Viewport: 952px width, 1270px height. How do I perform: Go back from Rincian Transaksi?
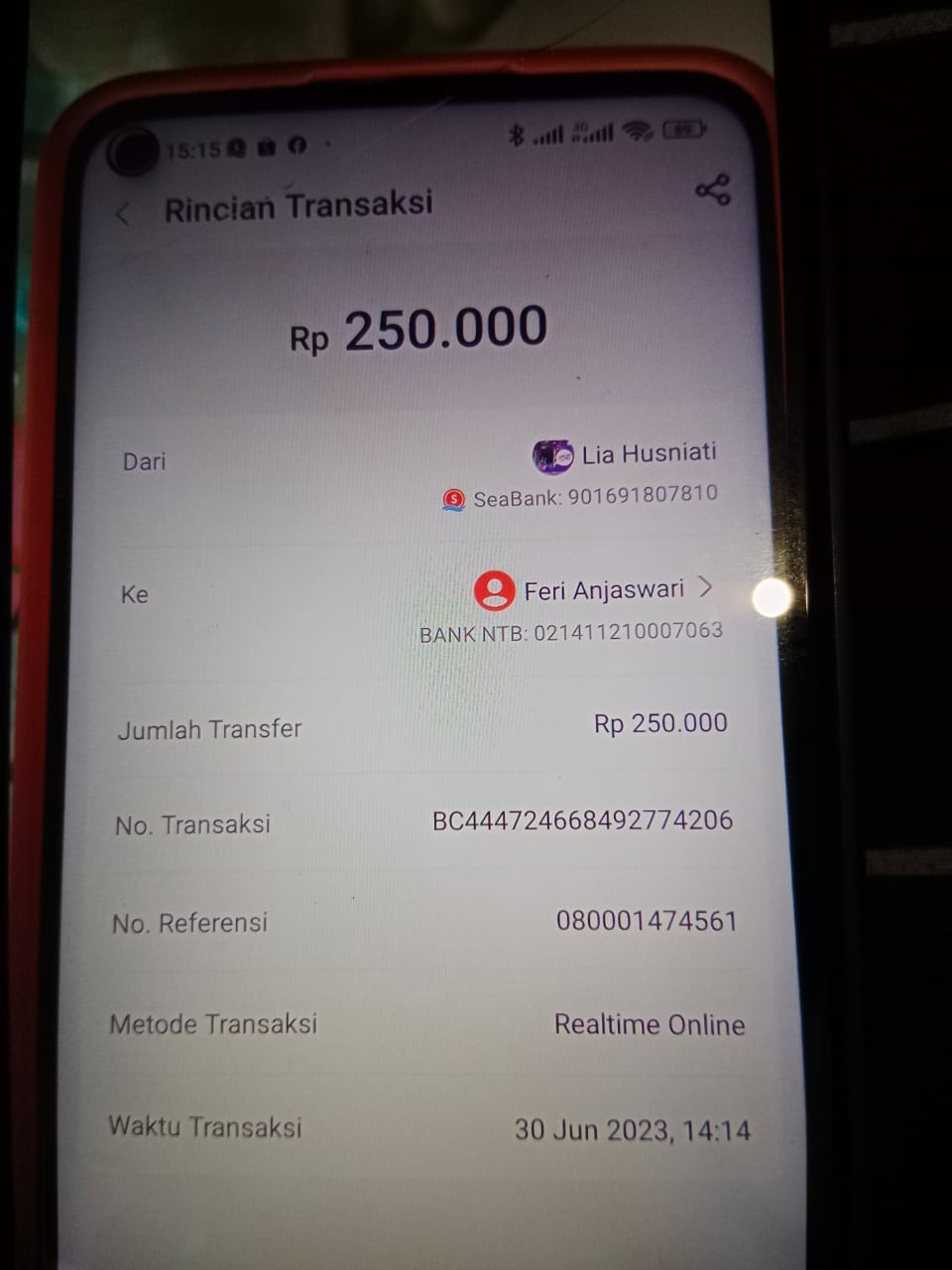tap(124, 213)
